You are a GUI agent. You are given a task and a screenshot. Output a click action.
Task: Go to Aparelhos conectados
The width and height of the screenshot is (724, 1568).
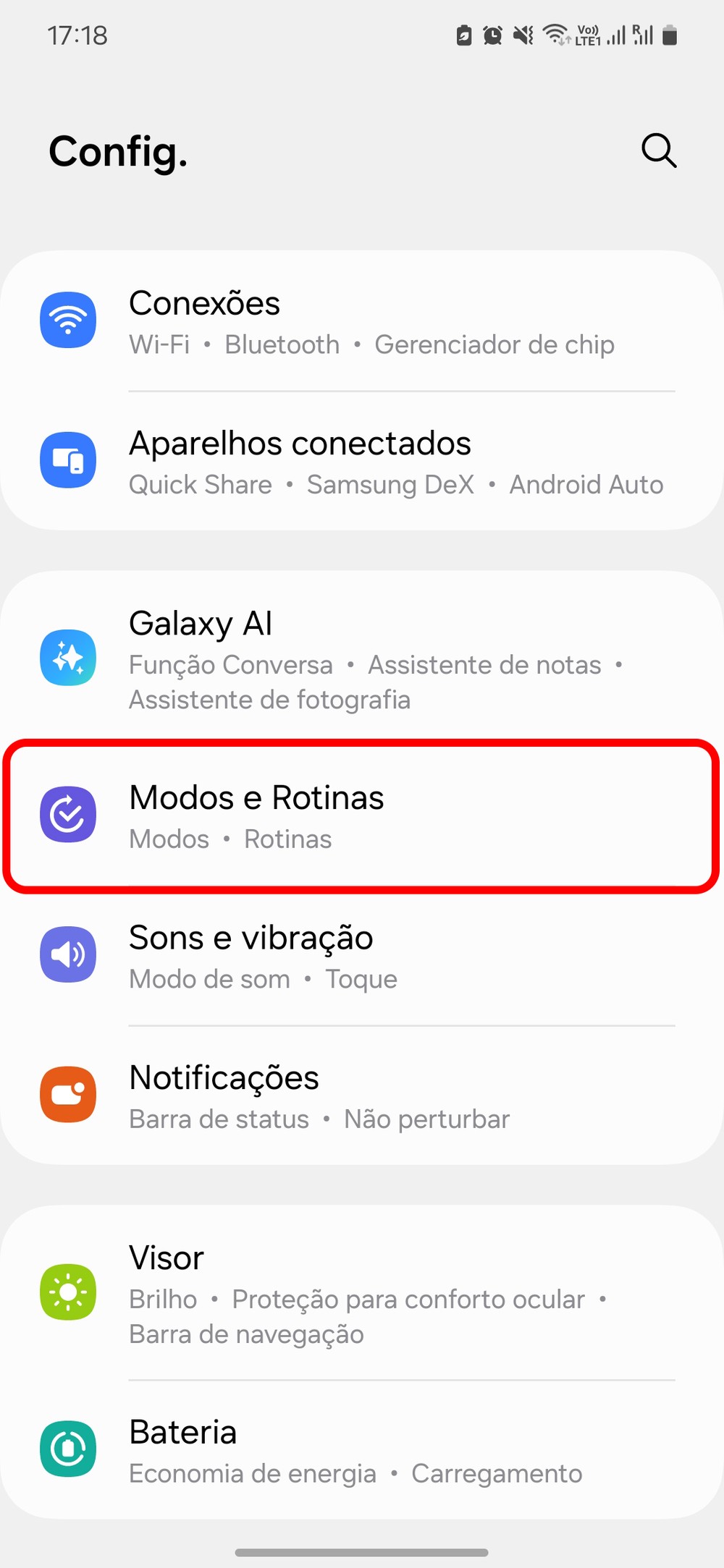click(362, 462)
